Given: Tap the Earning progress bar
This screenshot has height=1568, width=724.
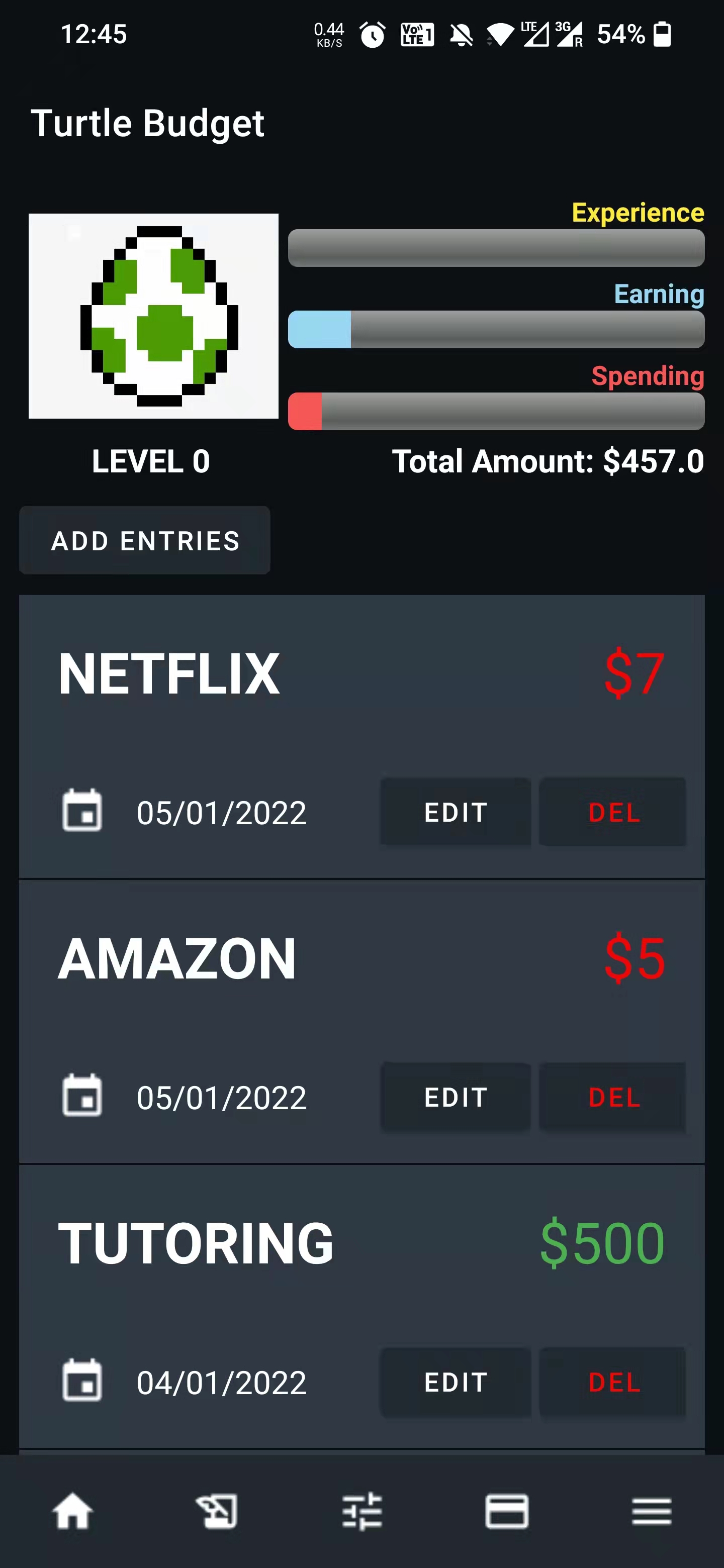Looking at the screenshot, I should click(496, 330).
